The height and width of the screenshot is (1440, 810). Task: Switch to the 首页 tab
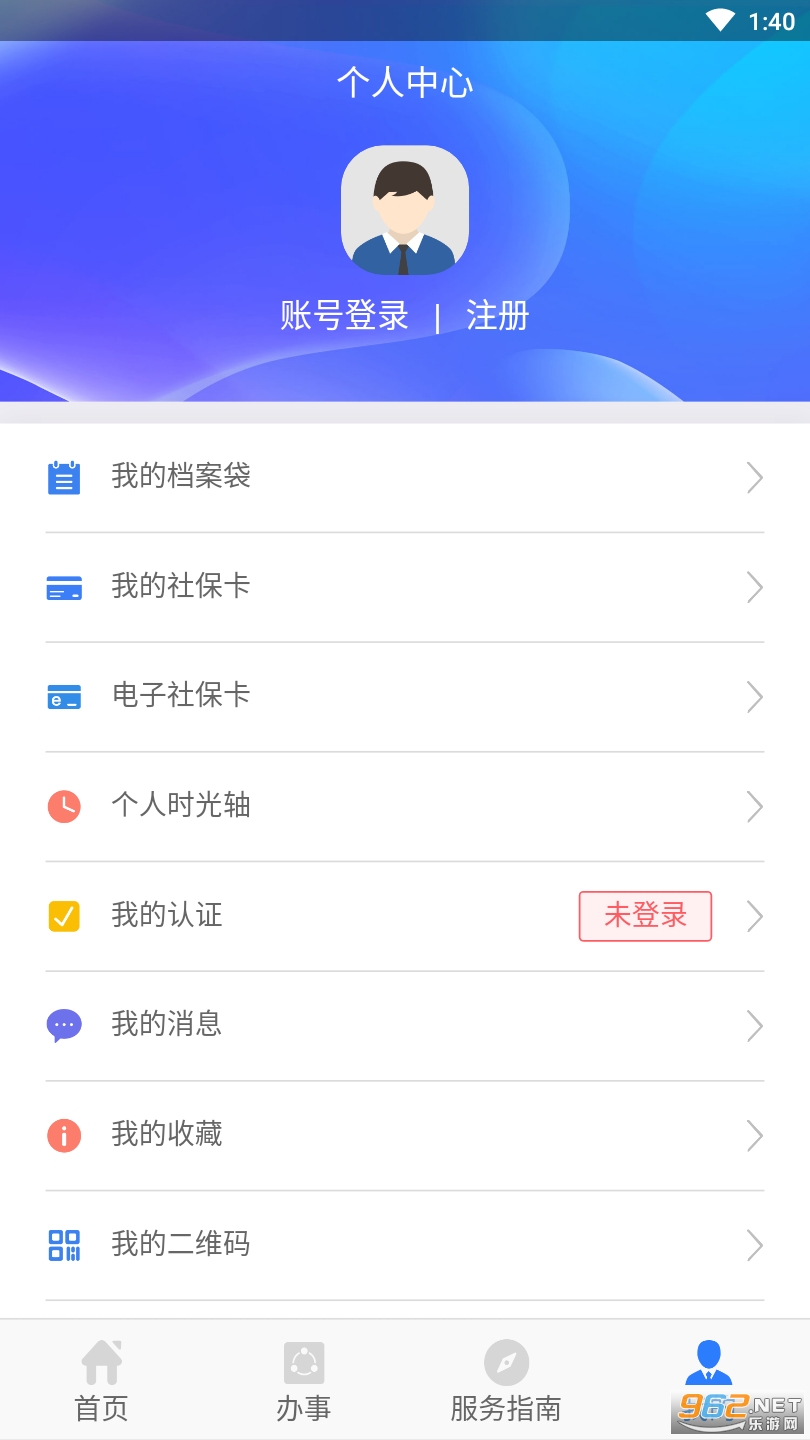[101, 1382]
